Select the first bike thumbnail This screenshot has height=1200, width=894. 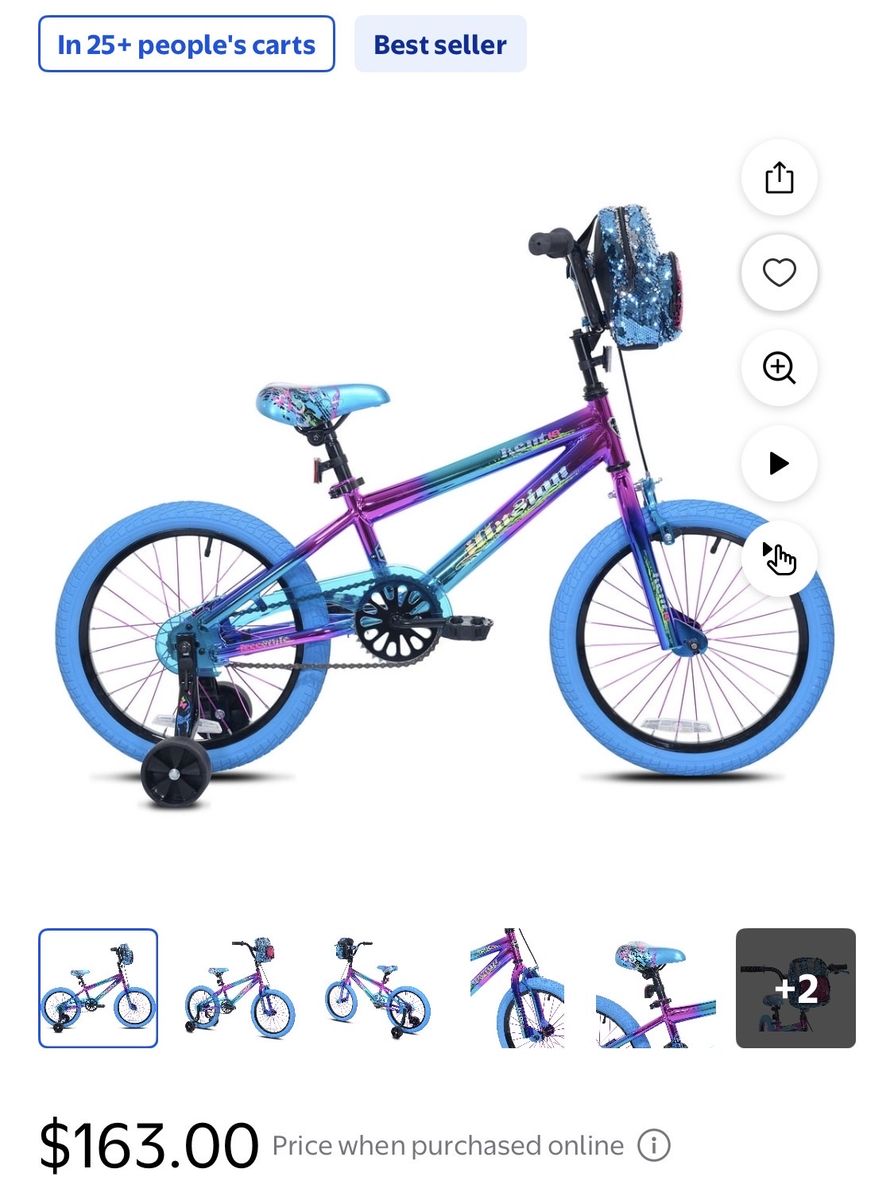coord(98,988)
